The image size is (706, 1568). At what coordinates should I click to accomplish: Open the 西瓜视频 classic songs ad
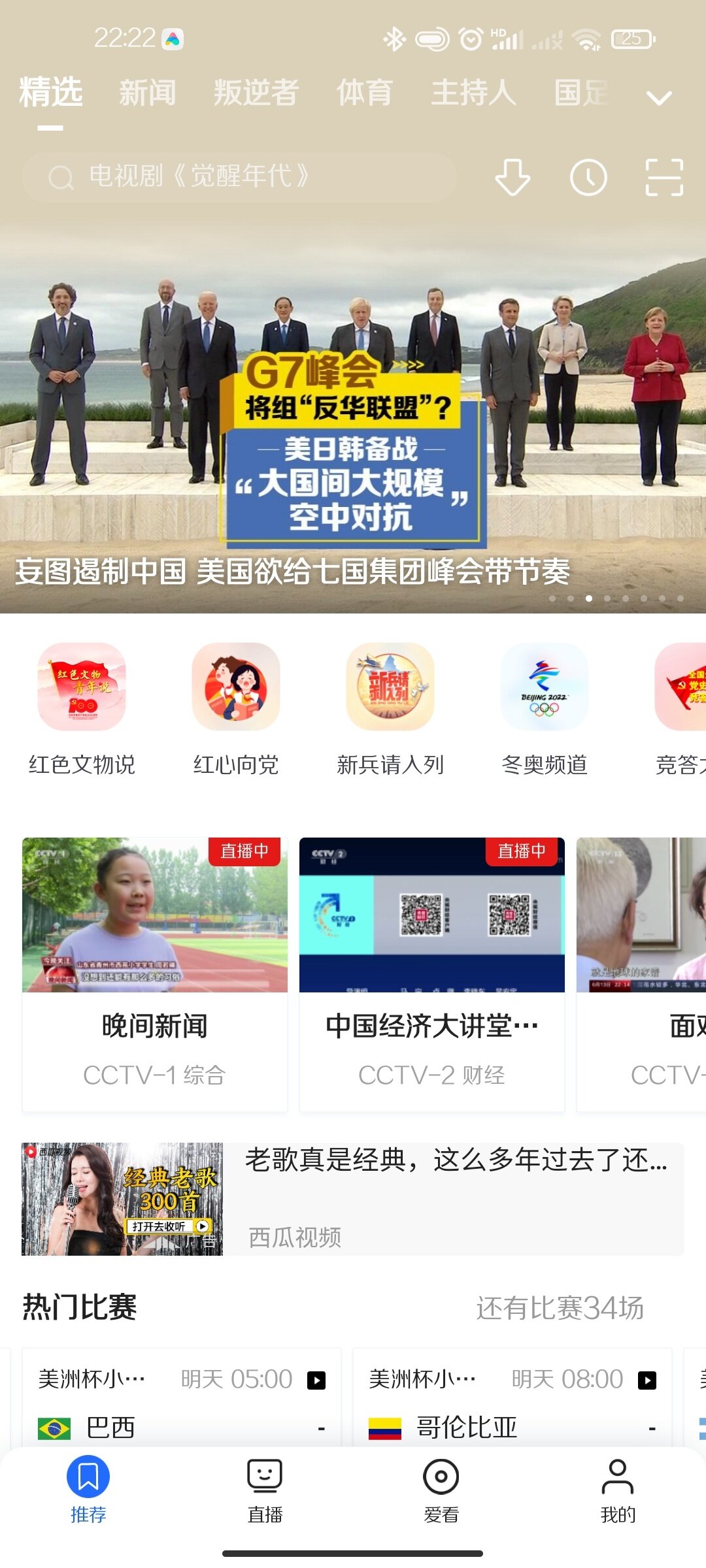coord(353,1199)
